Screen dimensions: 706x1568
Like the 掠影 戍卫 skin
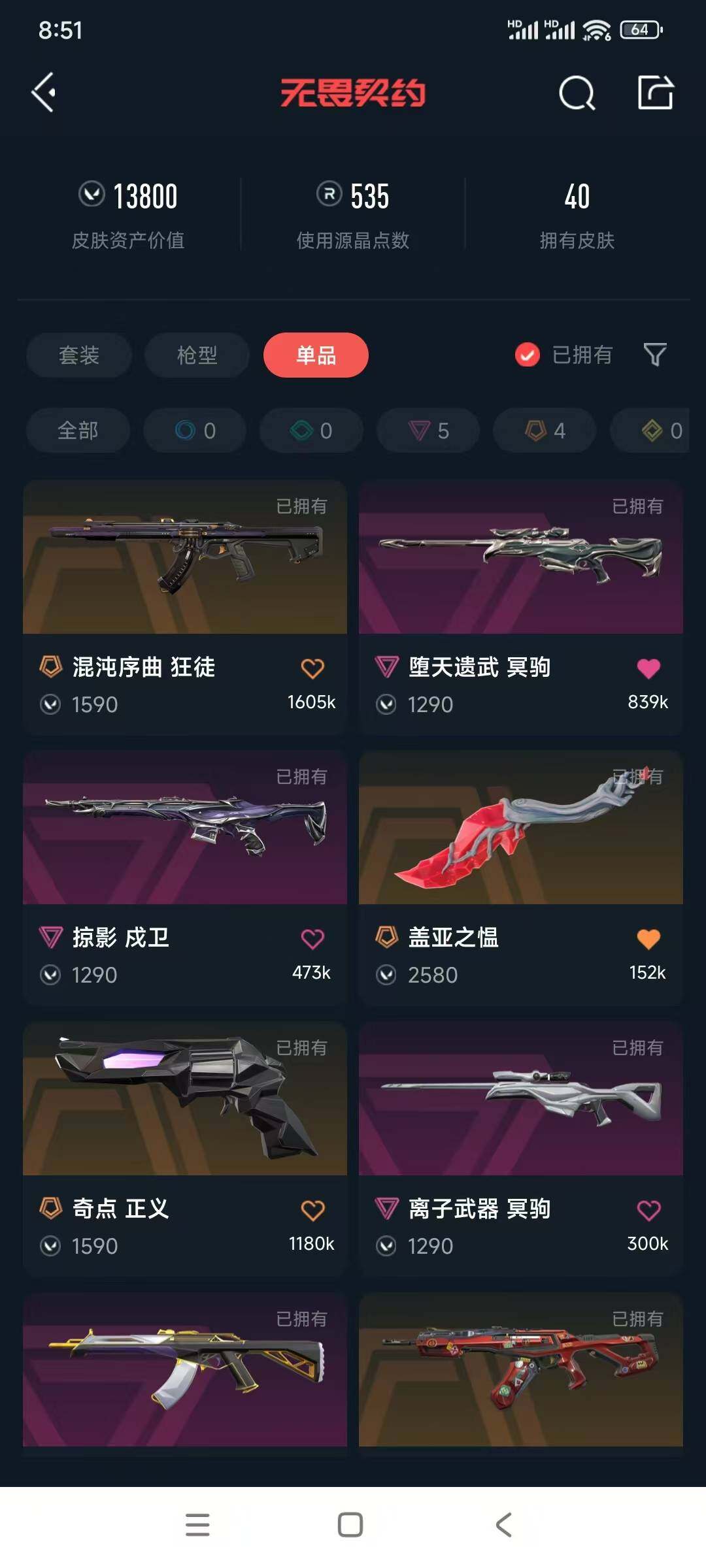click(312, 939)
